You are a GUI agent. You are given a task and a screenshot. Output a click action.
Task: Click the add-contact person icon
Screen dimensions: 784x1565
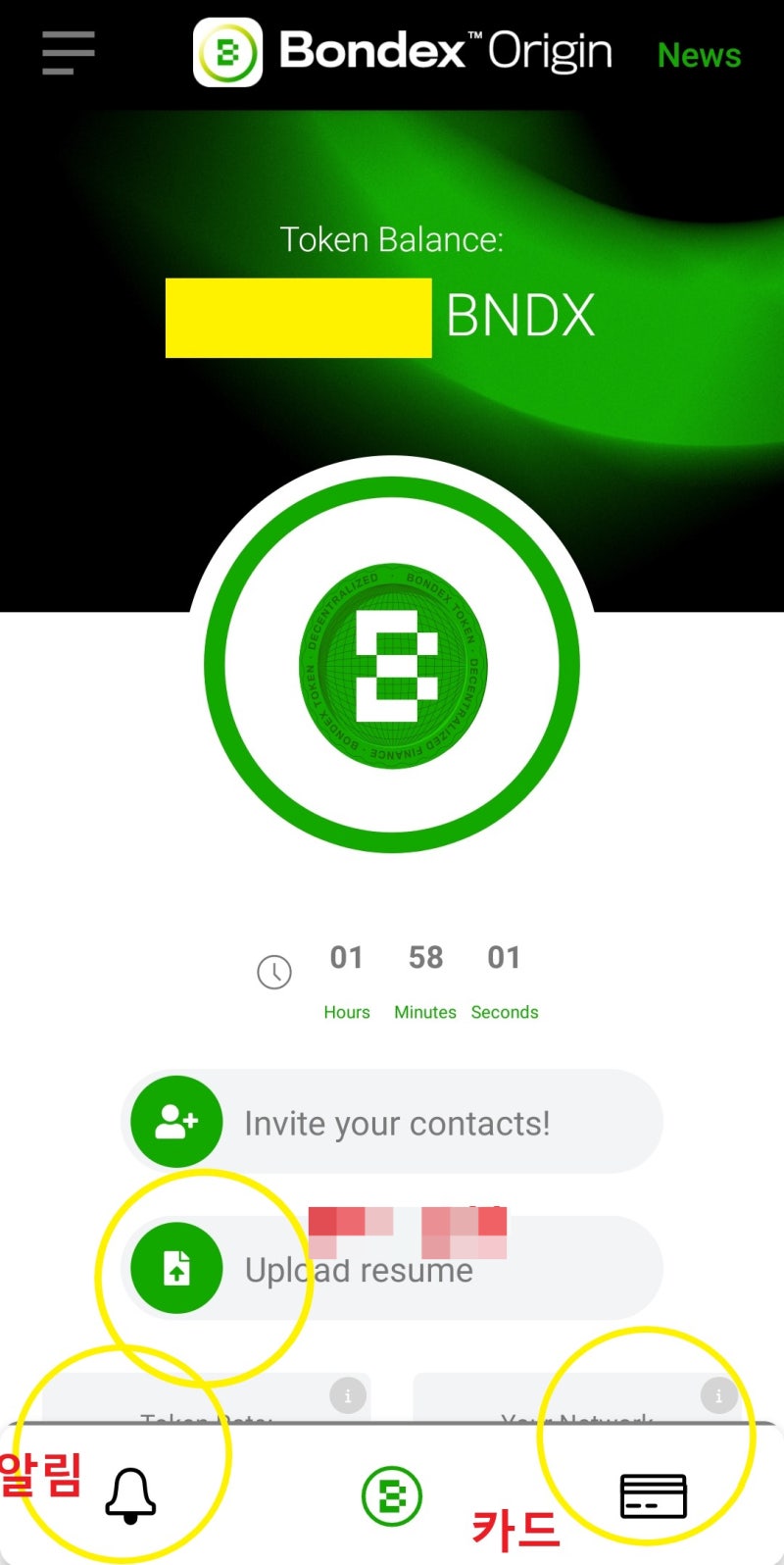[x=176, y=1122]
